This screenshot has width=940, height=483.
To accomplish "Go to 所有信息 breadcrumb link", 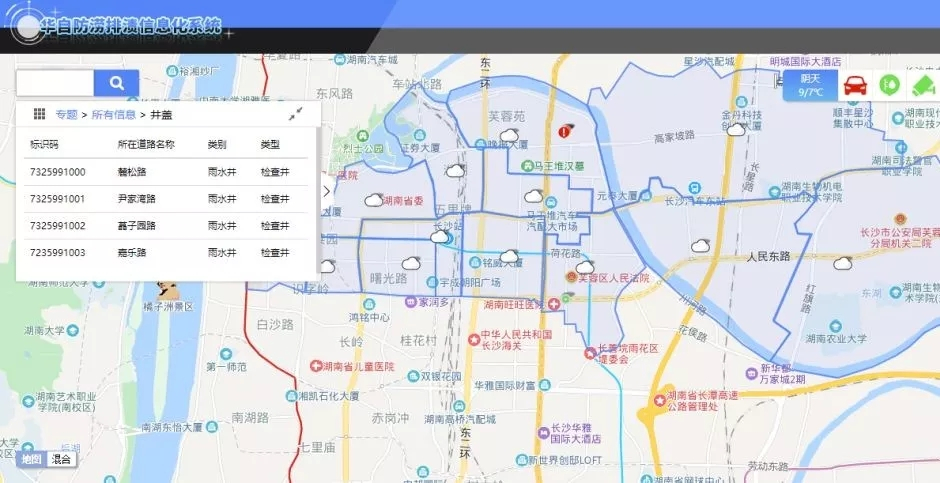I will pos(113,115).
